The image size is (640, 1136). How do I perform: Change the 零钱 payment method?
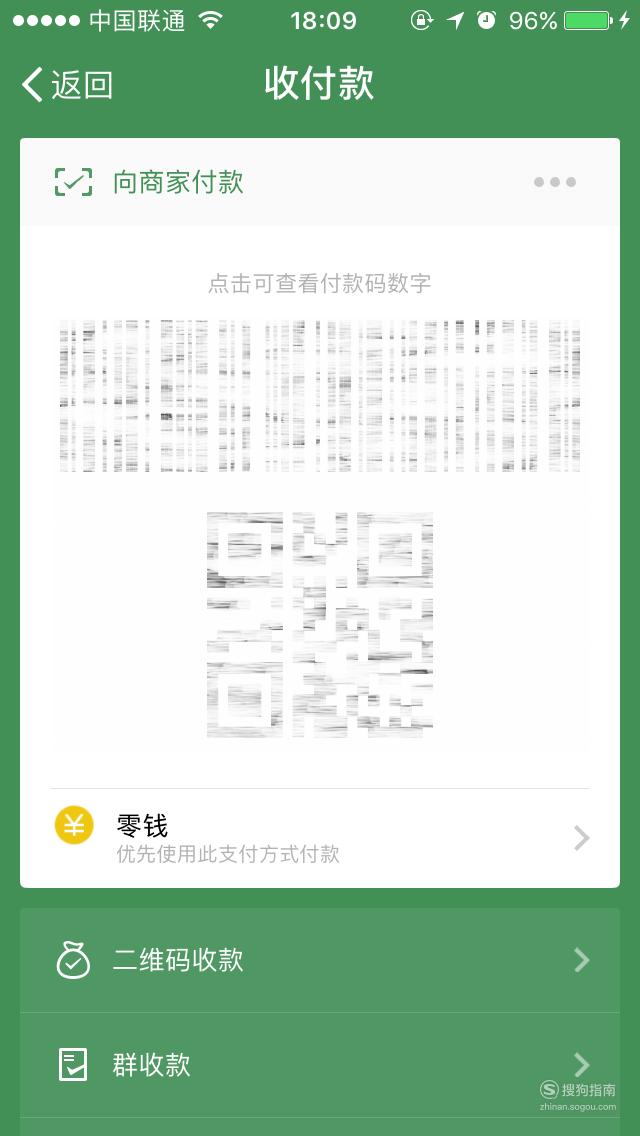coord(320,838)
